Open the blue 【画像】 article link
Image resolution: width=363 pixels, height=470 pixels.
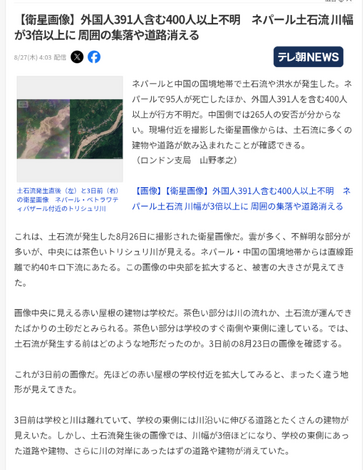pyautogui.click(x=241, y=199)
